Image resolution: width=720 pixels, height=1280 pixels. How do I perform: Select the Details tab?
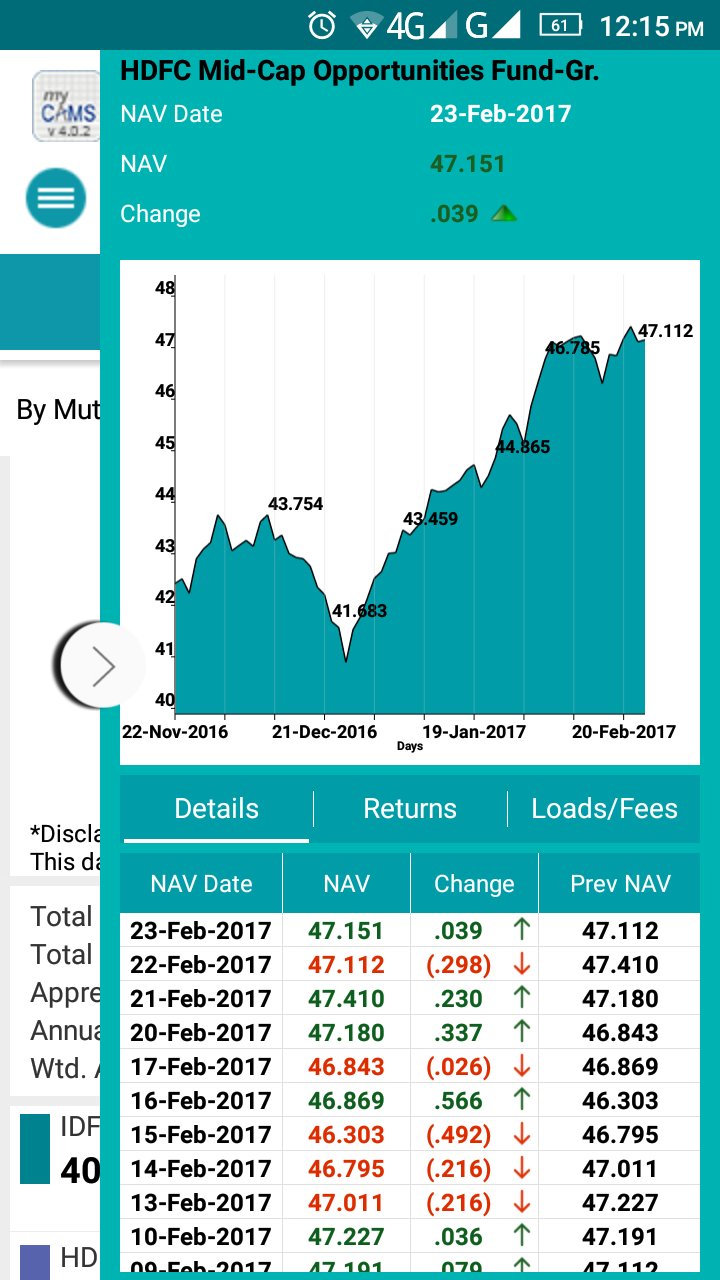[x=216, y=809]
